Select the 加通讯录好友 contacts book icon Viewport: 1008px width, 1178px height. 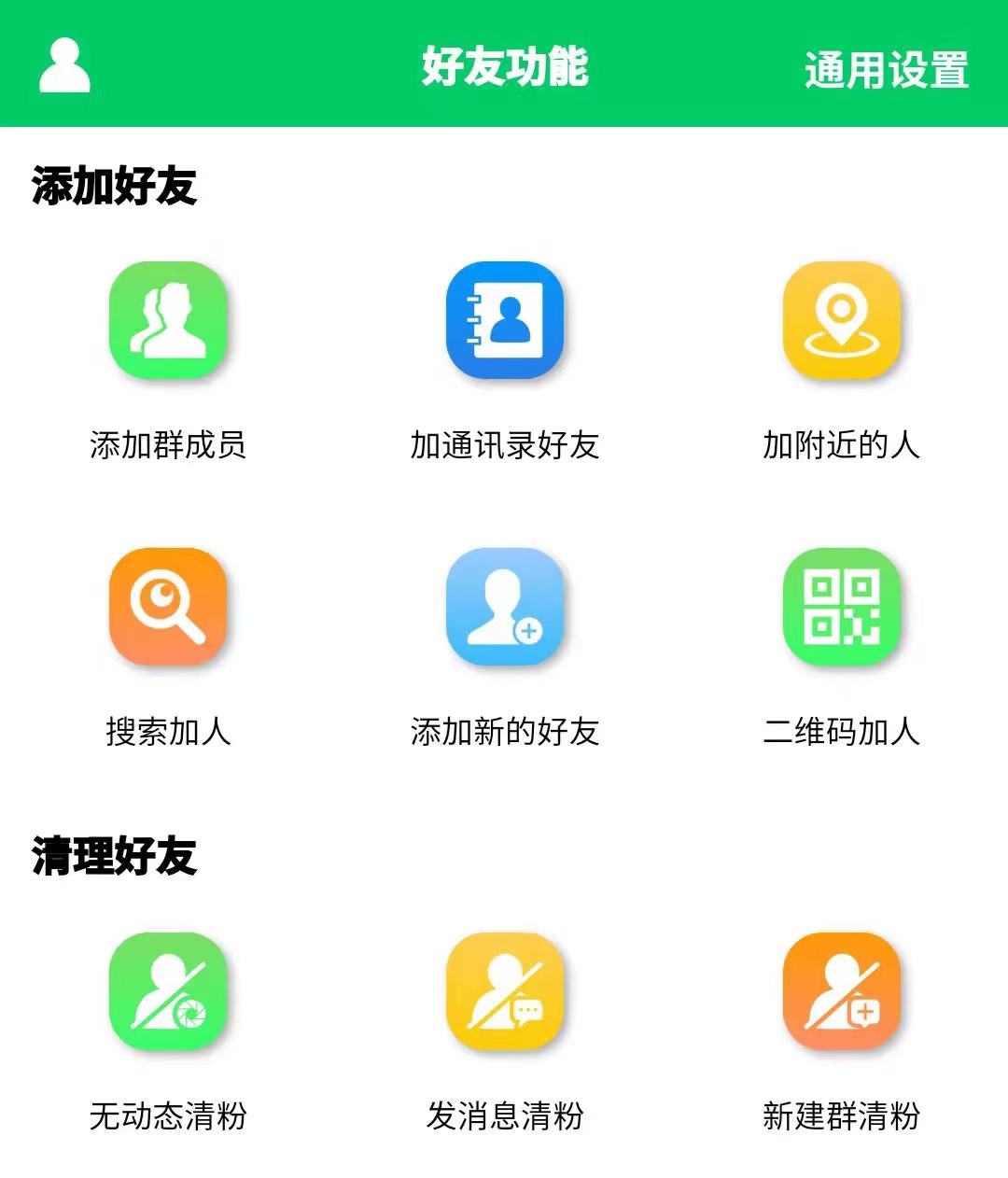tap(504, 322)
